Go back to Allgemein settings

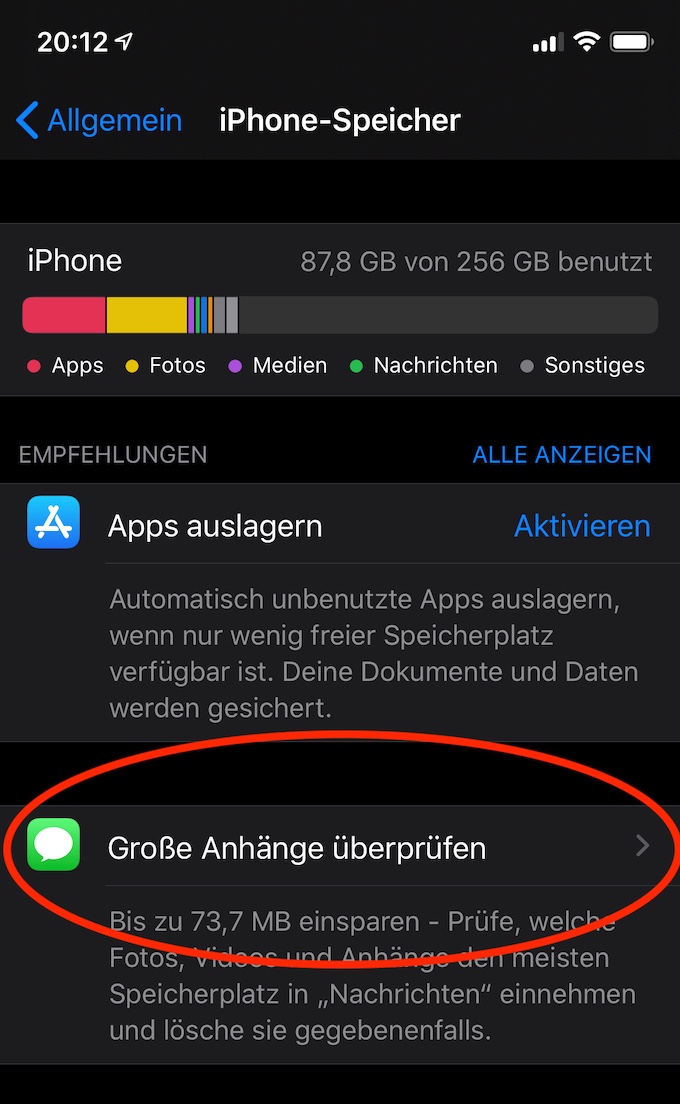100,121
